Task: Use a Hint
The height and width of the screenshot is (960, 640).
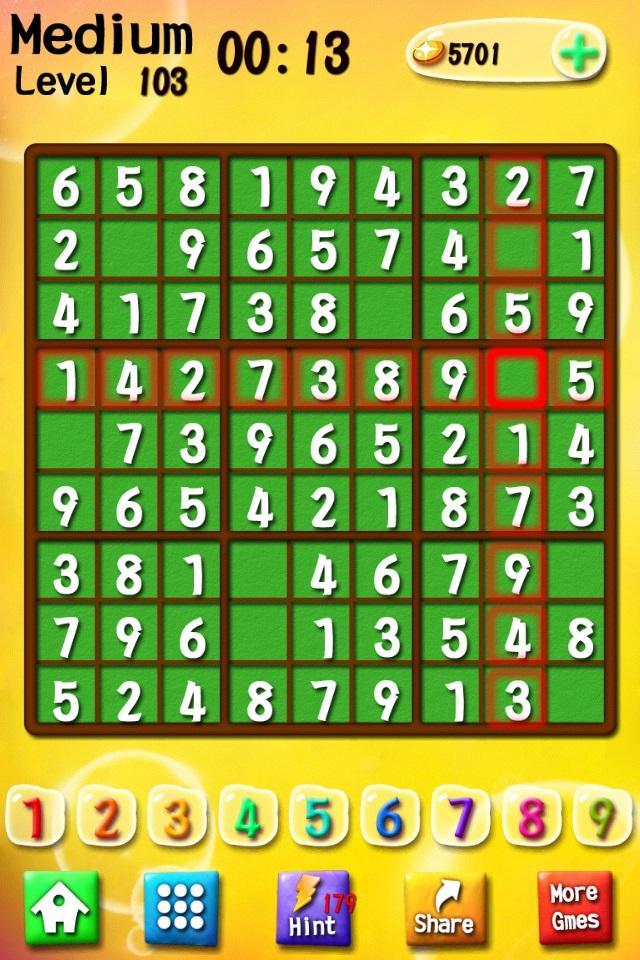Action: (x=315, y=908)
